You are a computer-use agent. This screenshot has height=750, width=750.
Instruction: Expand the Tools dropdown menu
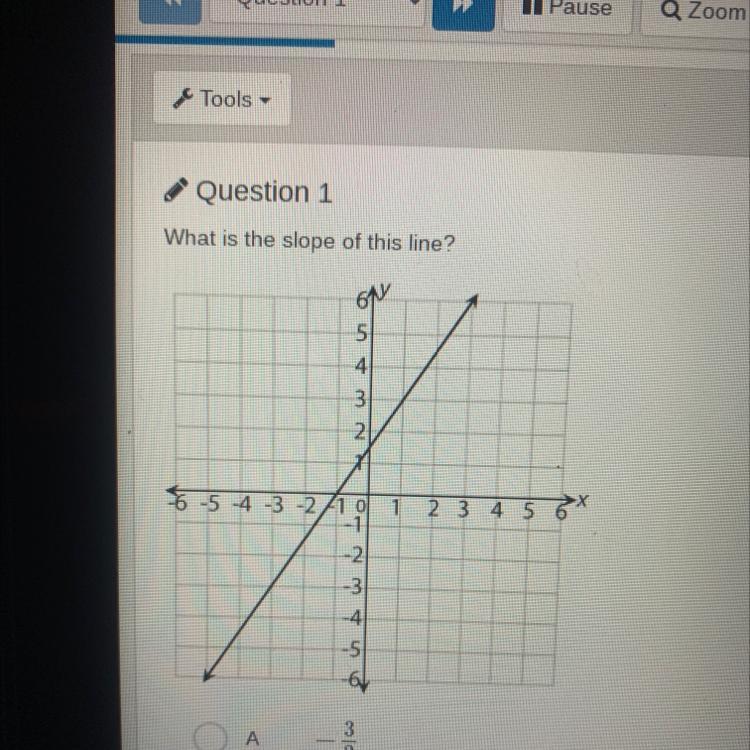(221, 100)
